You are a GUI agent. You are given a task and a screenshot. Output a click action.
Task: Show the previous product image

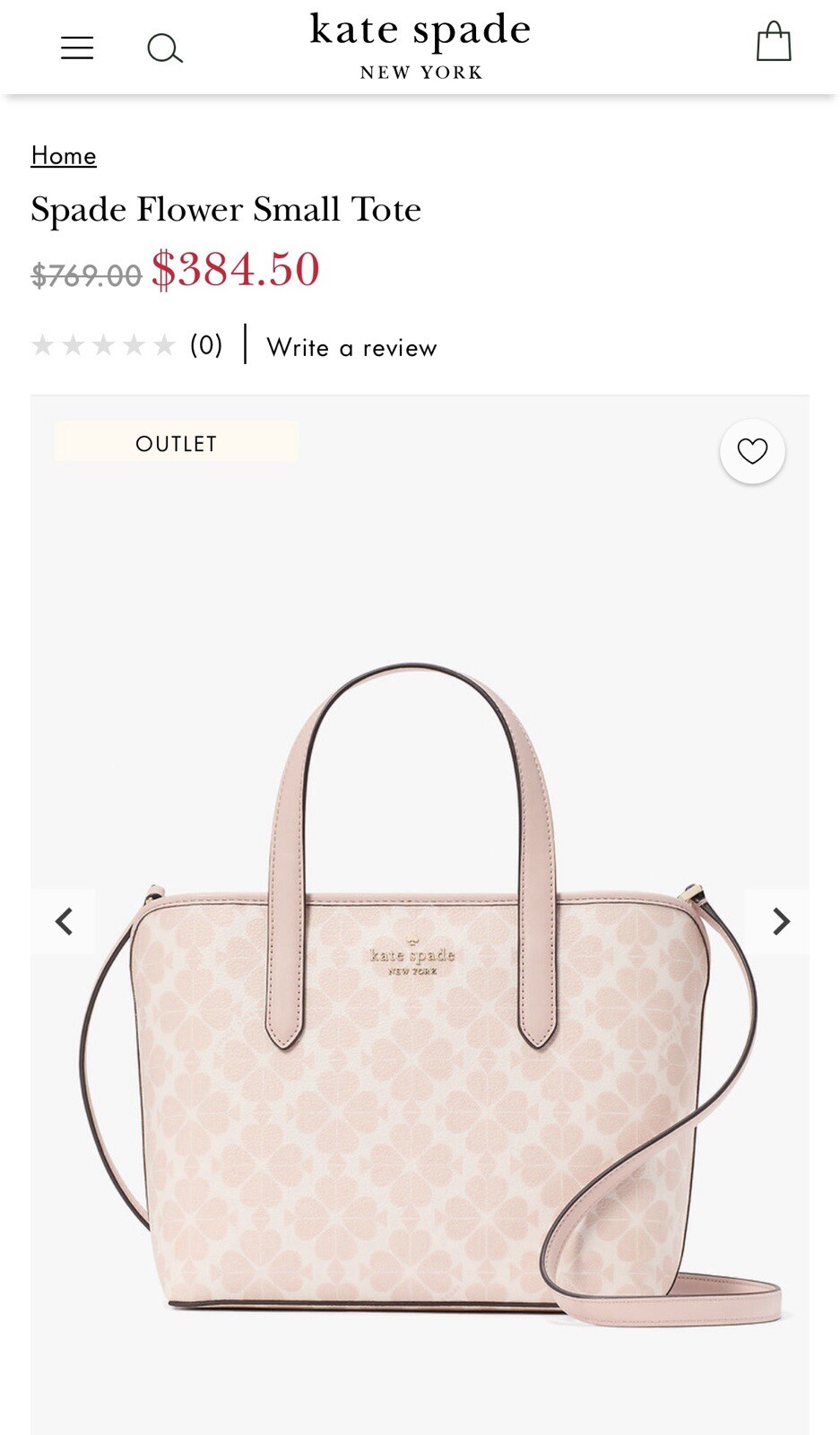coord(64,921)
